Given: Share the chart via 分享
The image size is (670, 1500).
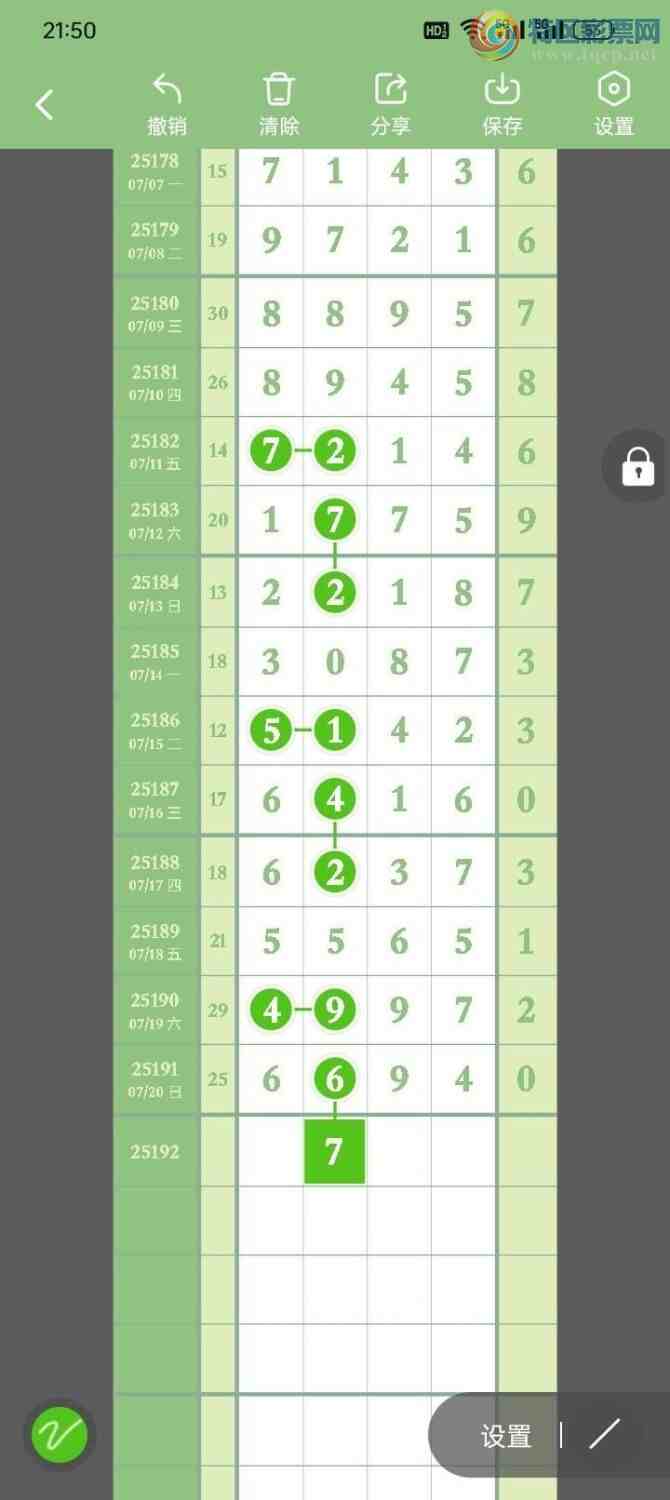Looking at the screenshot, I should [390, 104].
